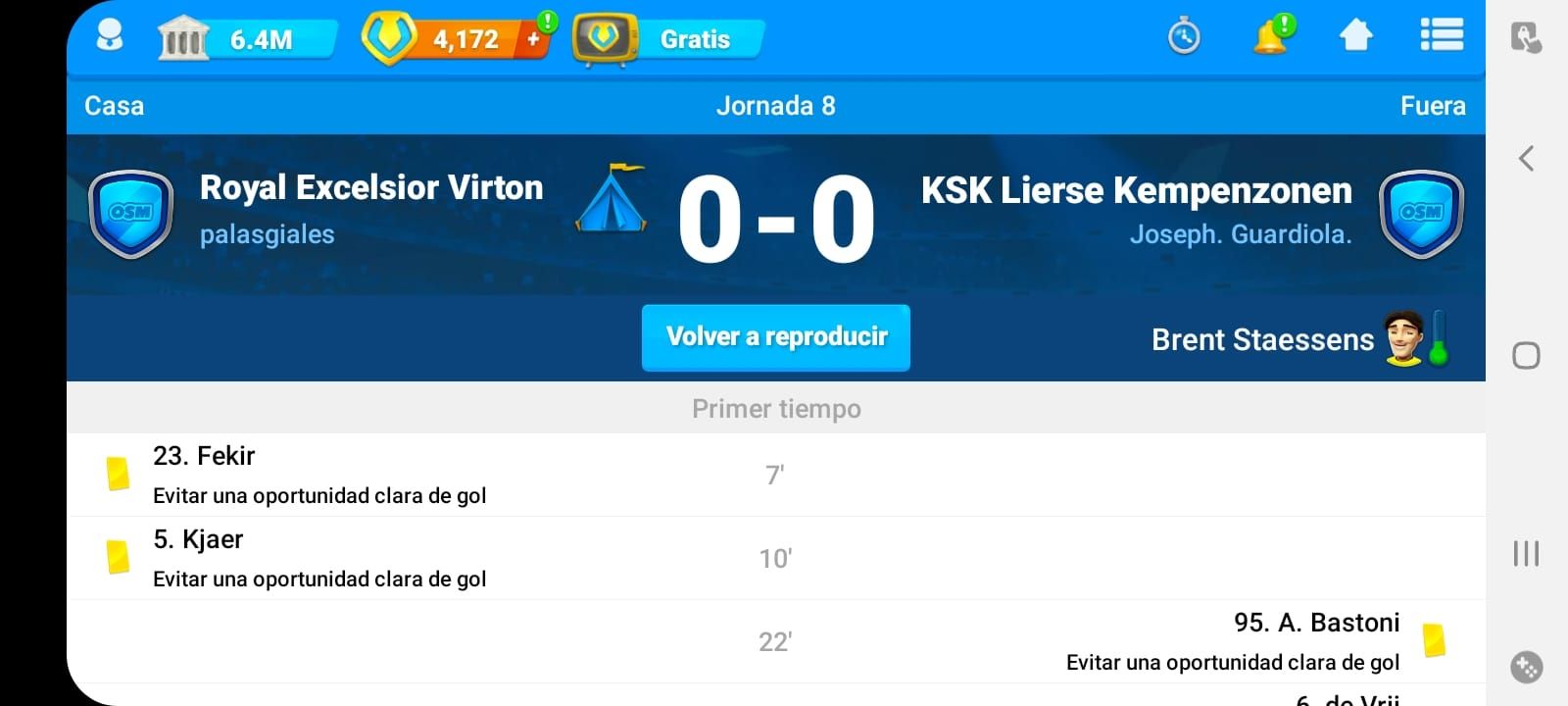Open system recent apps button

click(x=1526, y=553)
